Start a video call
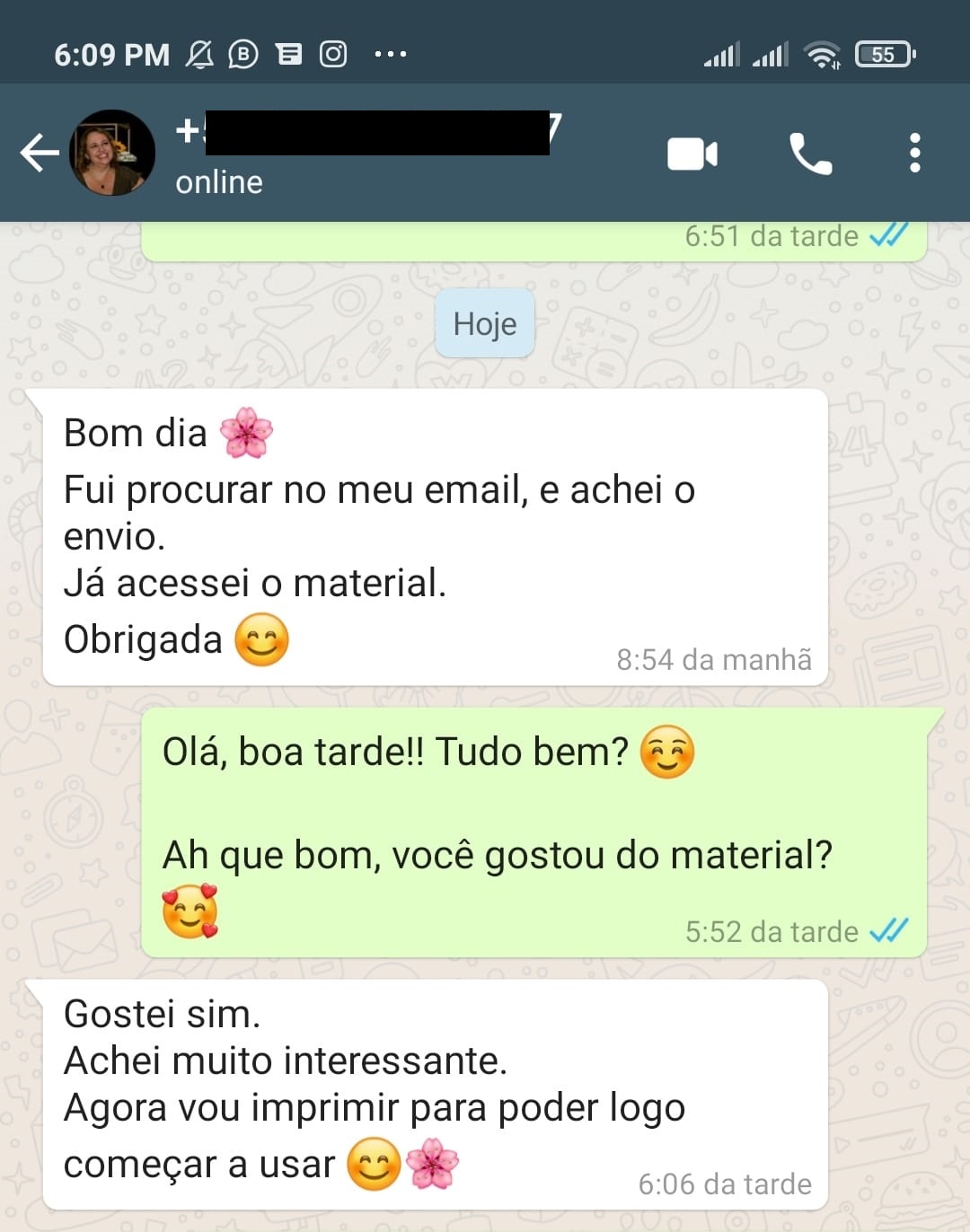970x1232 pixels. tap(692, 154)
